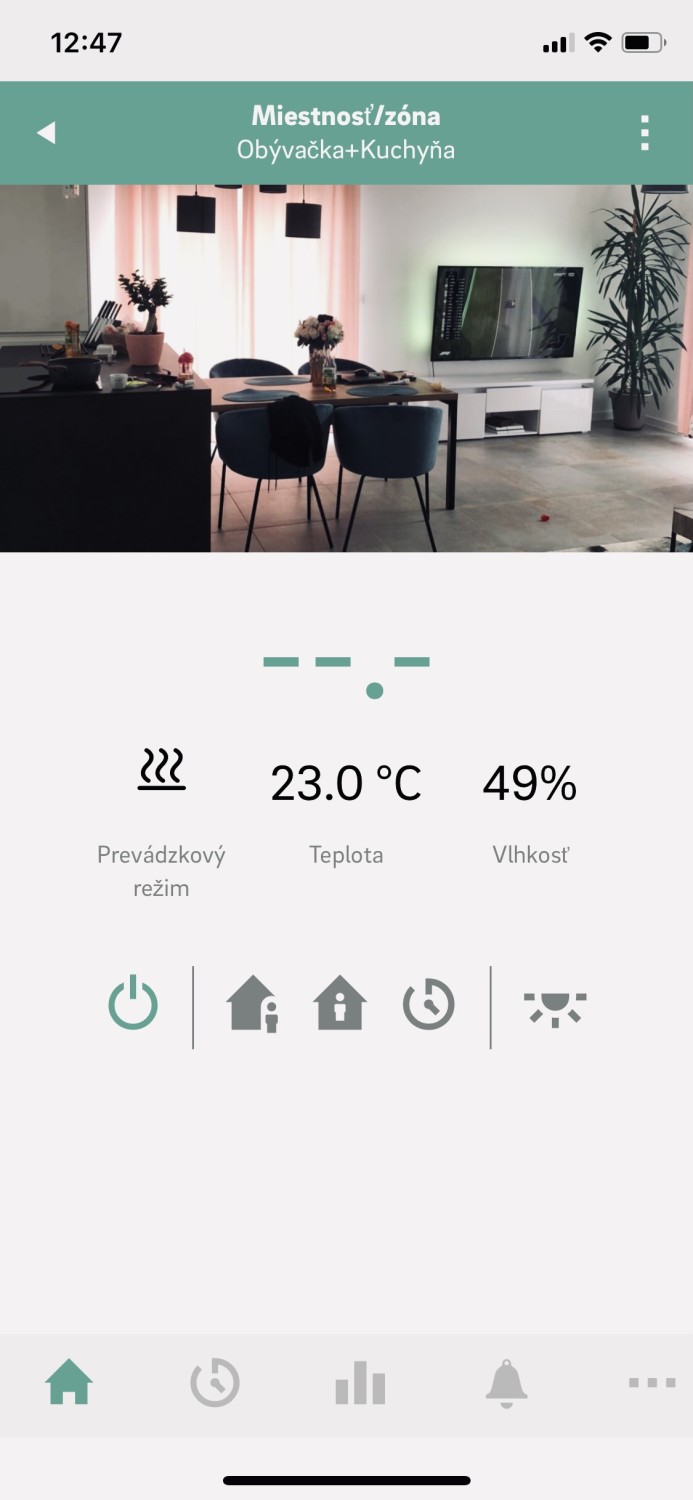The image size is (693, 1500).
Task: Tap the target temperature setpoint display
Action: click(347, 673)
